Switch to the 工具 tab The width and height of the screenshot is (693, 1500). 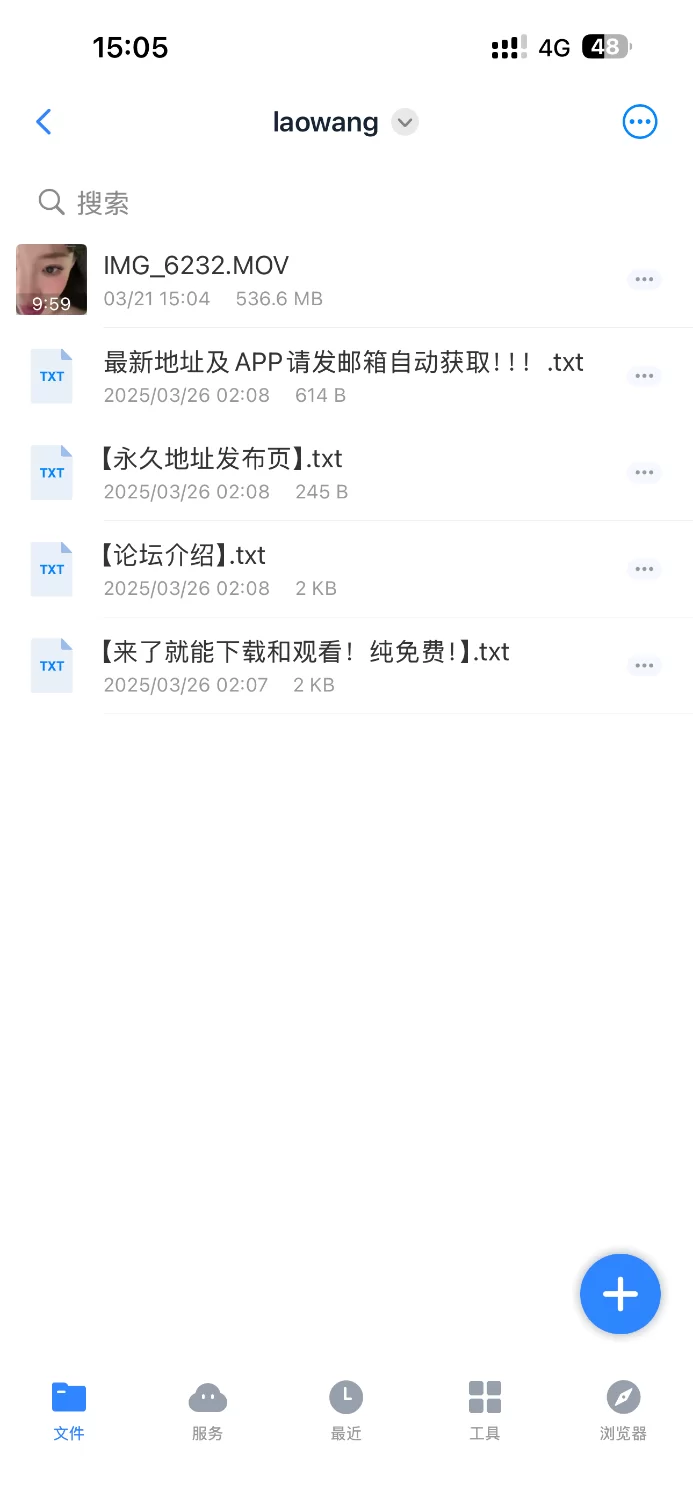click(484, 1410)
